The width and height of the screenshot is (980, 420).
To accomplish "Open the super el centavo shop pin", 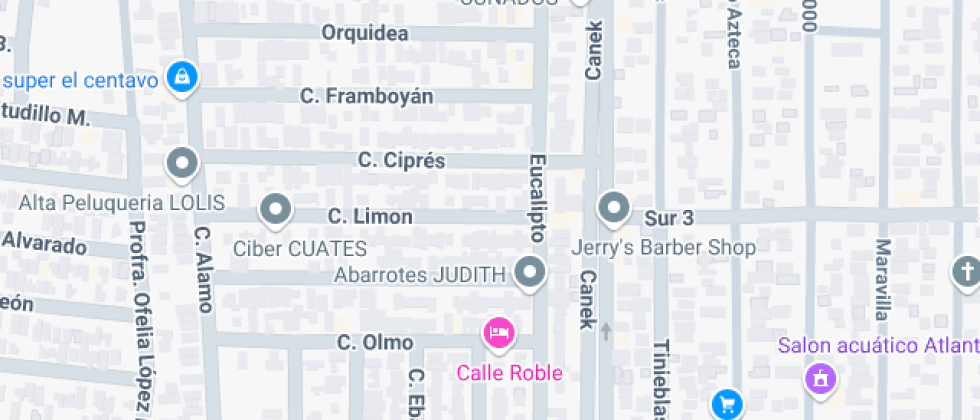I will tap(182, 79).
